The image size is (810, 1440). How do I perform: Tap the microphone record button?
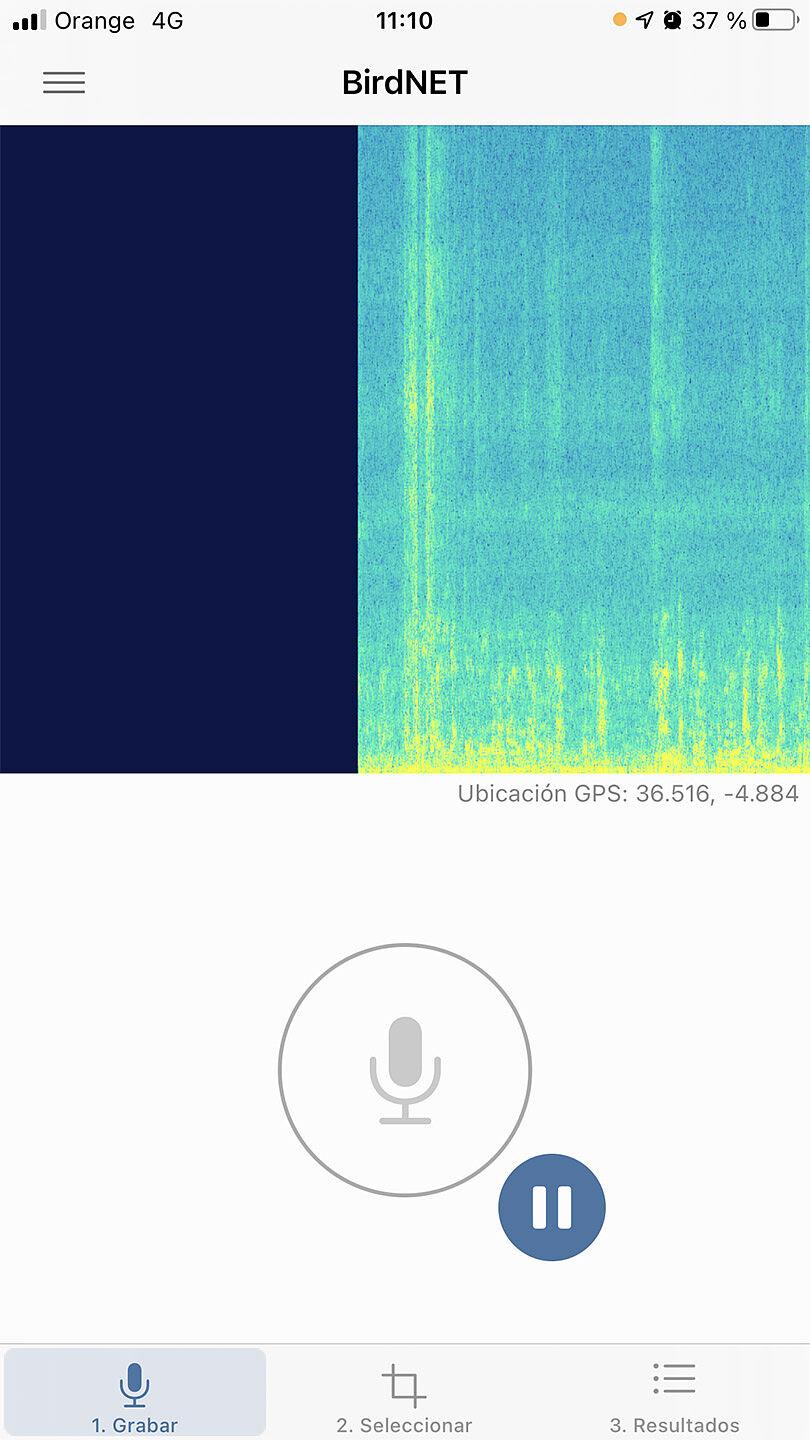405,1070
